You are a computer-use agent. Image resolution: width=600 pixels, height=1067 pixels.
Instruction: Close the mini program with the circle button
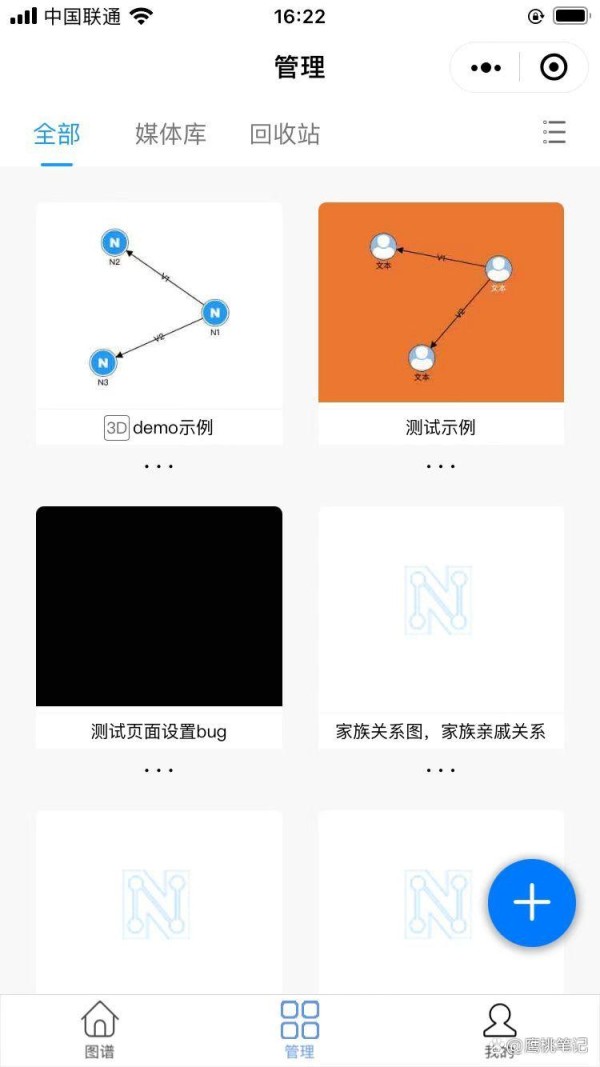554,67
